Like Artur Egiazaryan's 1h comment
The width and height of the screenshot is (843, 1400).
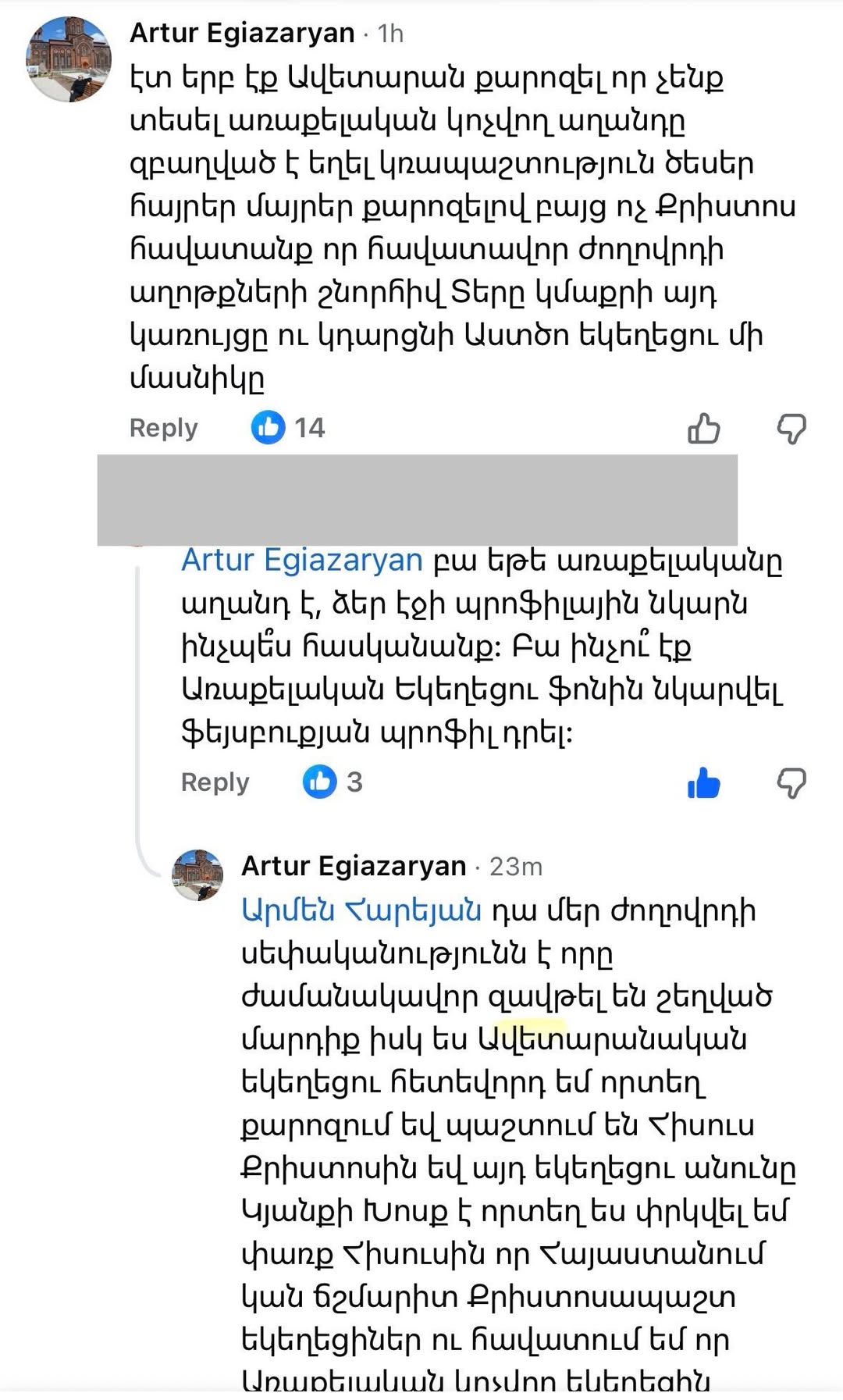click(703, 429)
